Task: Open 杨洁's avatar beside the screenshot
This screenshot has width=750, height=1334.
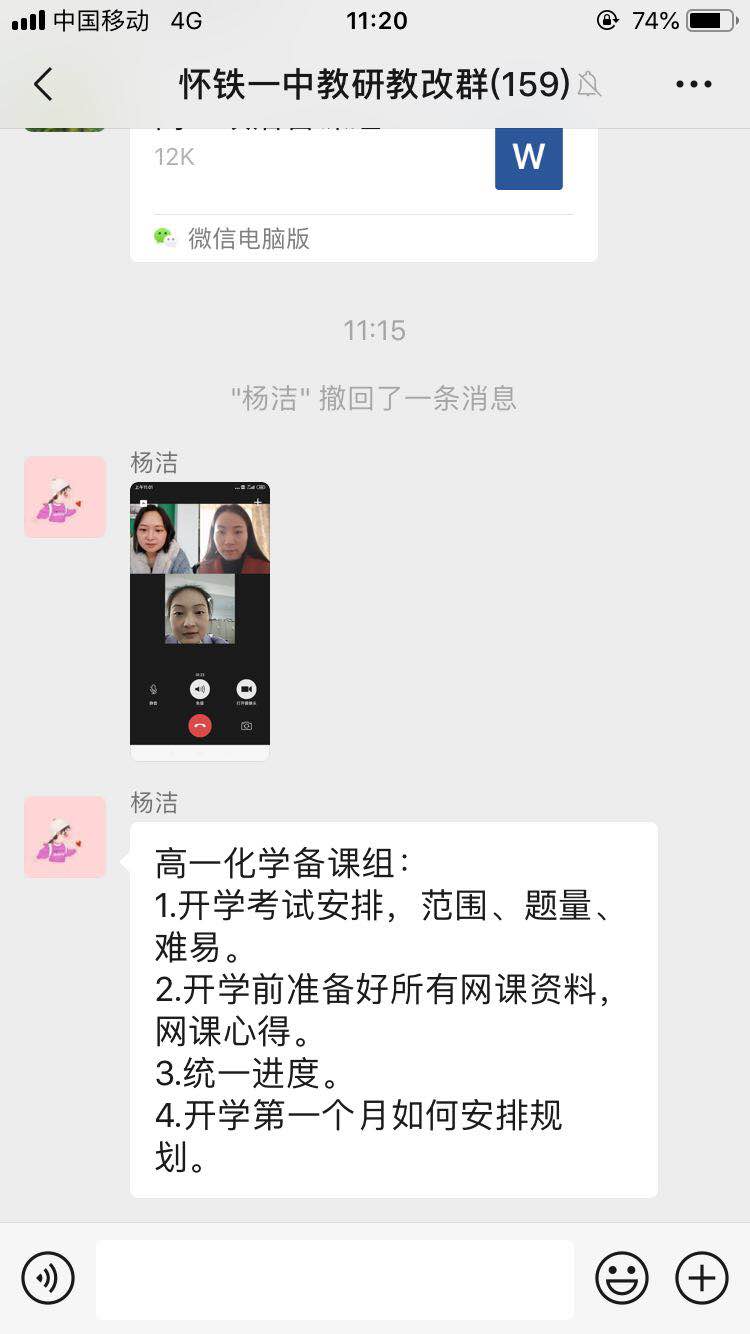Action: [x=65, y=497]
